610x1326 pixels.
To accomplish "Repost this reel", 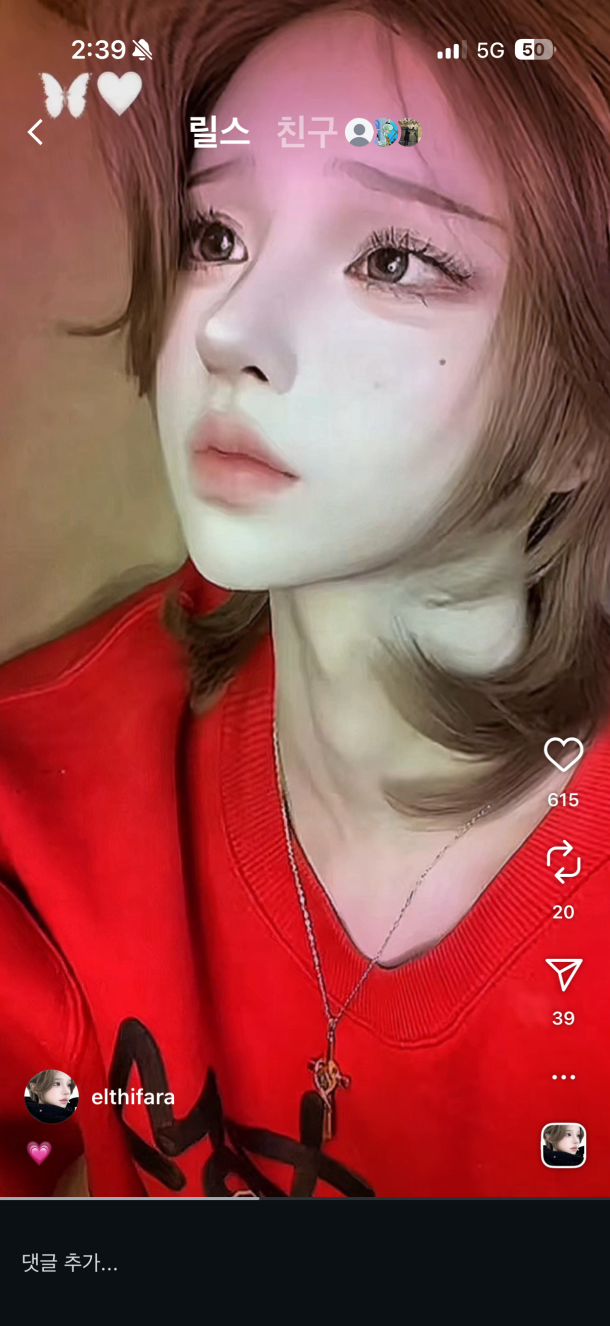I will [x=563, y=862].
